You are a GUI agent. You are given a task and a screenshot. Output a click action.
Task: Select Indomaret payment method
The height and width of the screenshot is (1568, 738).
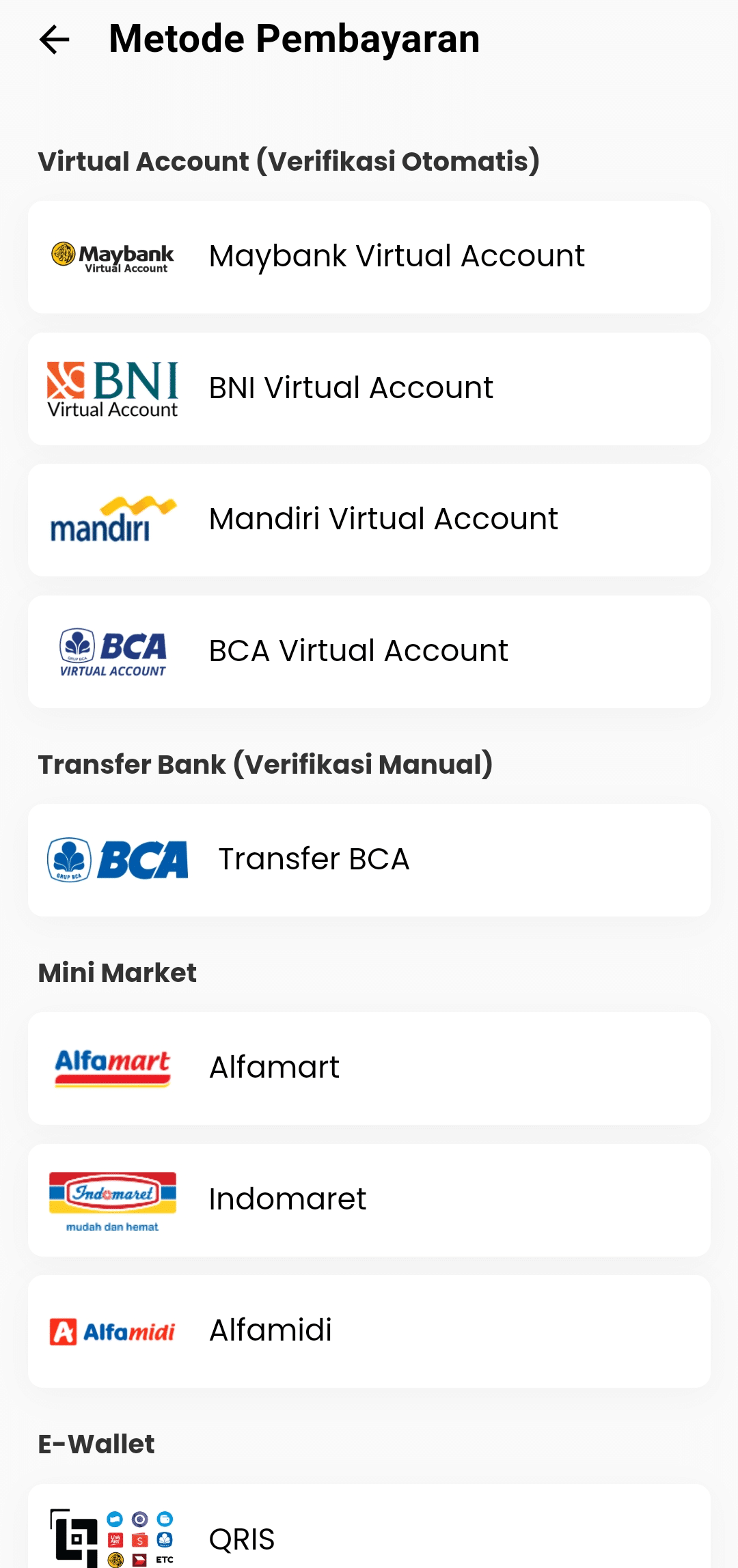click(x=369, y=1200)
